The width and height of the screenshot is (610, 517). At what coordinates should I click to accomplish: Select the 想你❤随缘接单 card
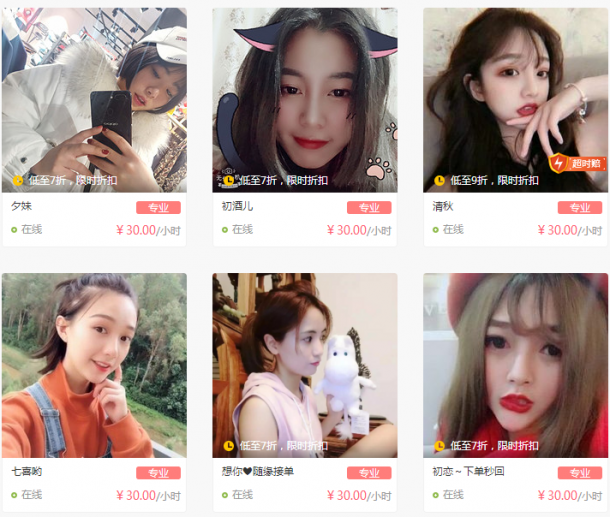[x=304, y=365]
